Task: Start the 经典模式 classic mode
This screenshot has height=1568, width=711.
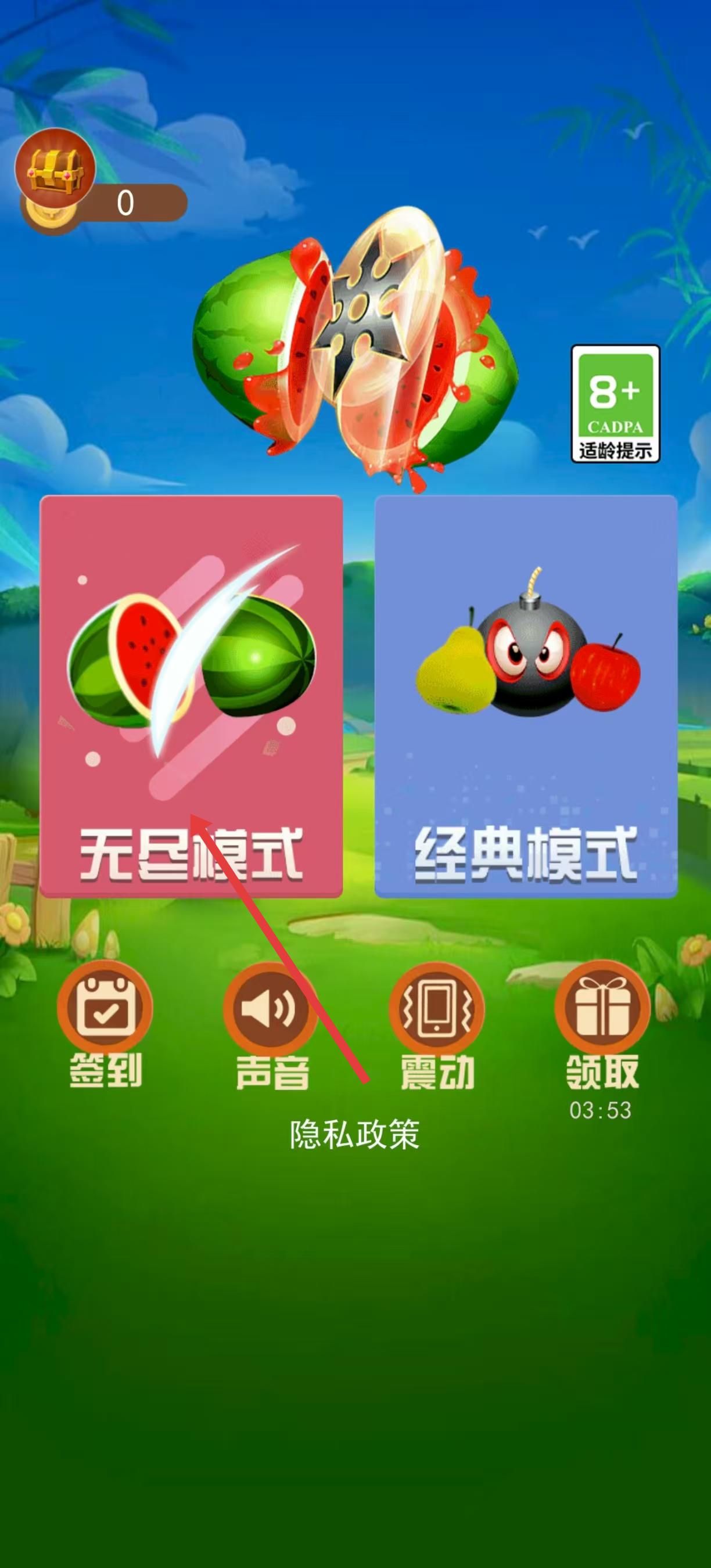Action: (526, 696)
